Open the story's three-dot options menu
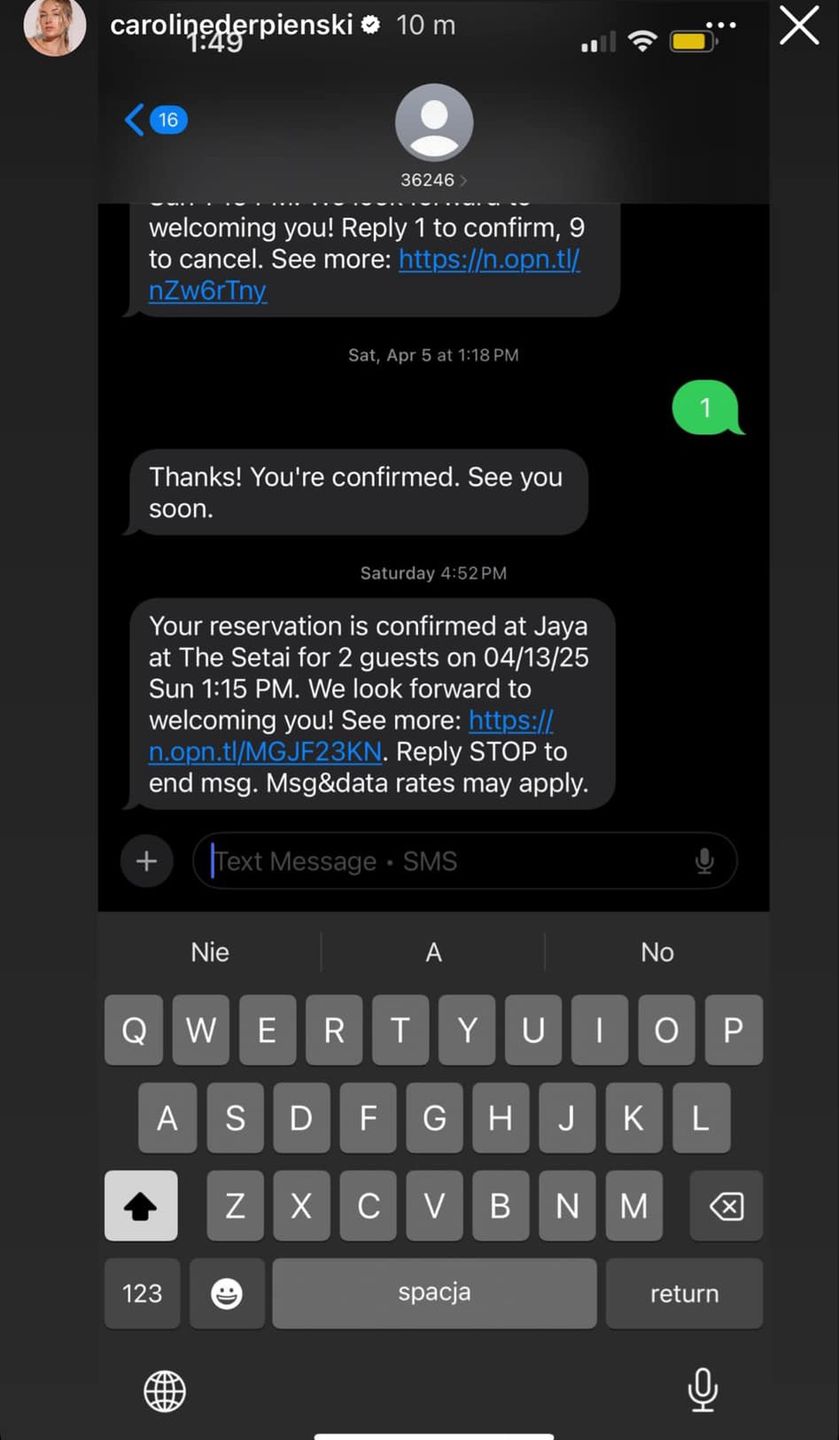The height and width of the screenshot is (1440, 839). pyautogui.click(x=722, y=25)
